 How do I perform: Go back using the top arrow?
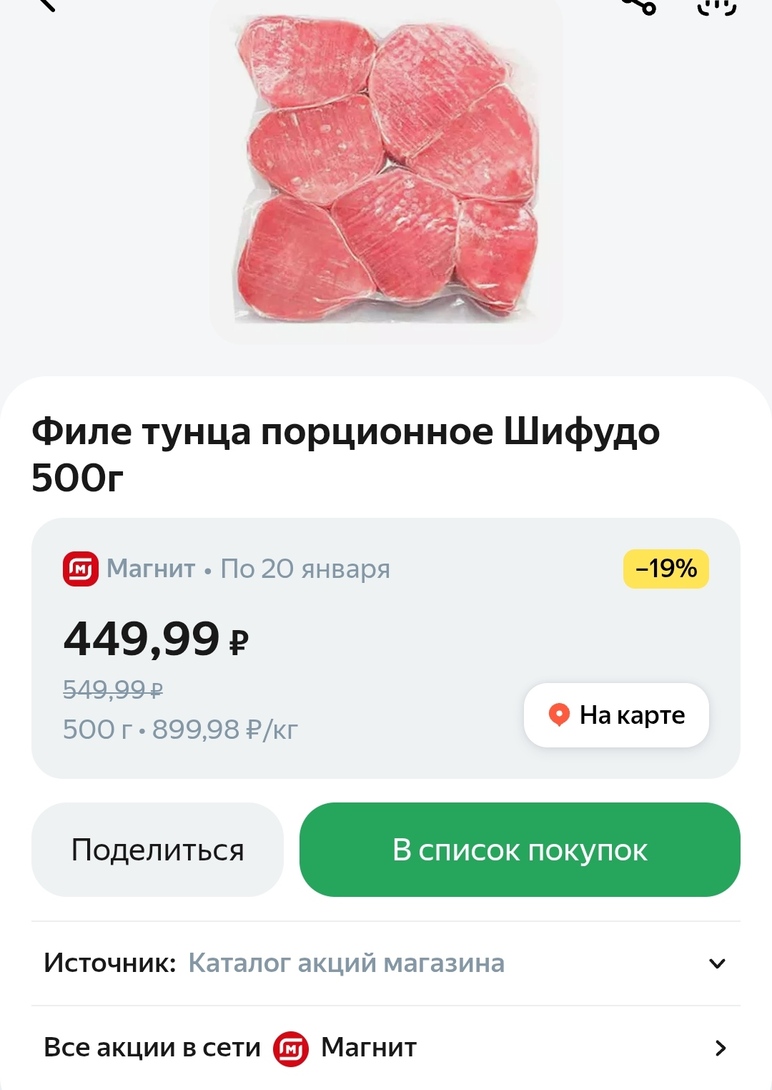click(46, 5)
